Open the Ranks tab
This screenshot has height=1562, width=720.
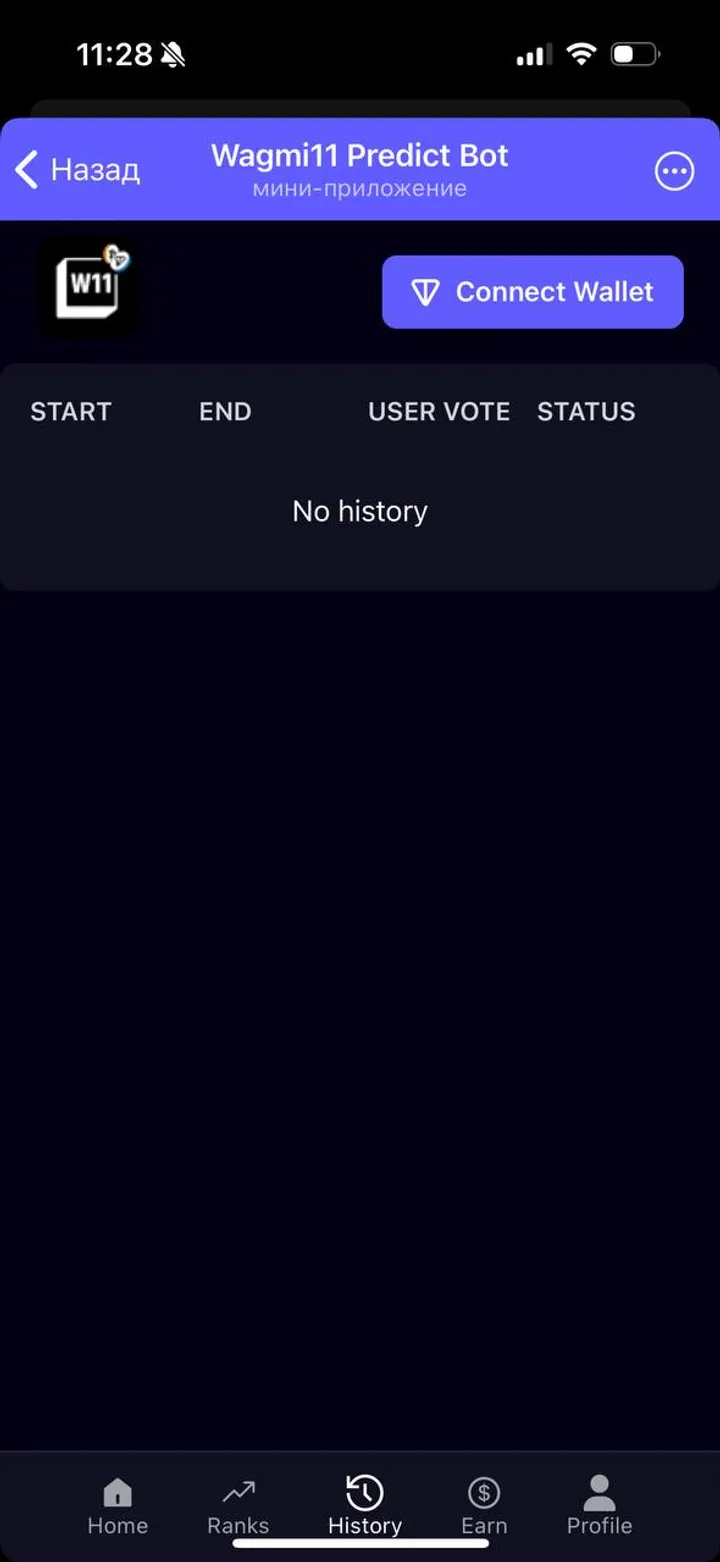tap(238, 1506)
